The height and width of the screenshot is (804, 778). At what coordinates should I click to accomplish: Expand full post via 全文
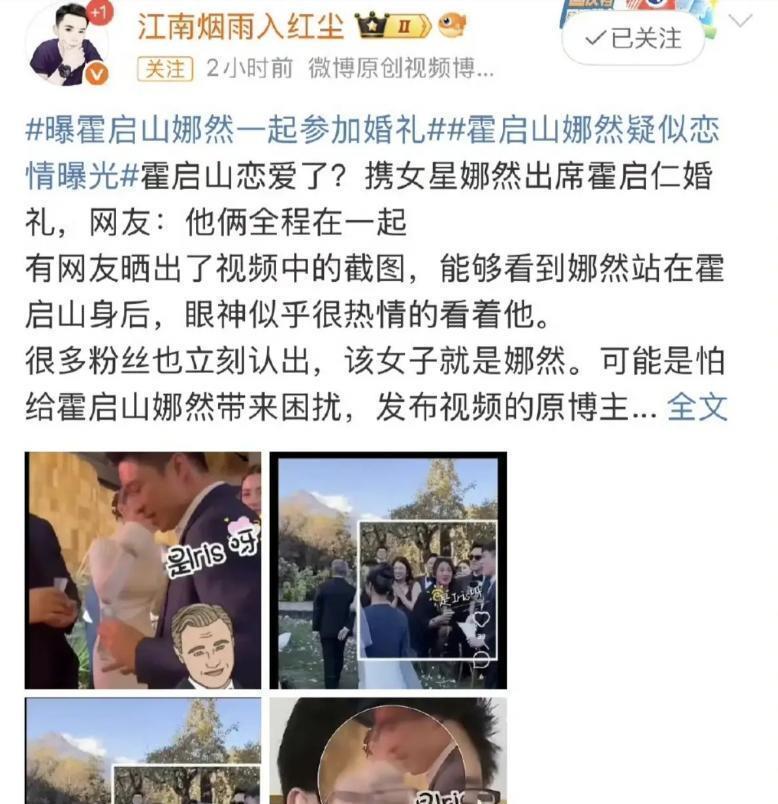696,407
